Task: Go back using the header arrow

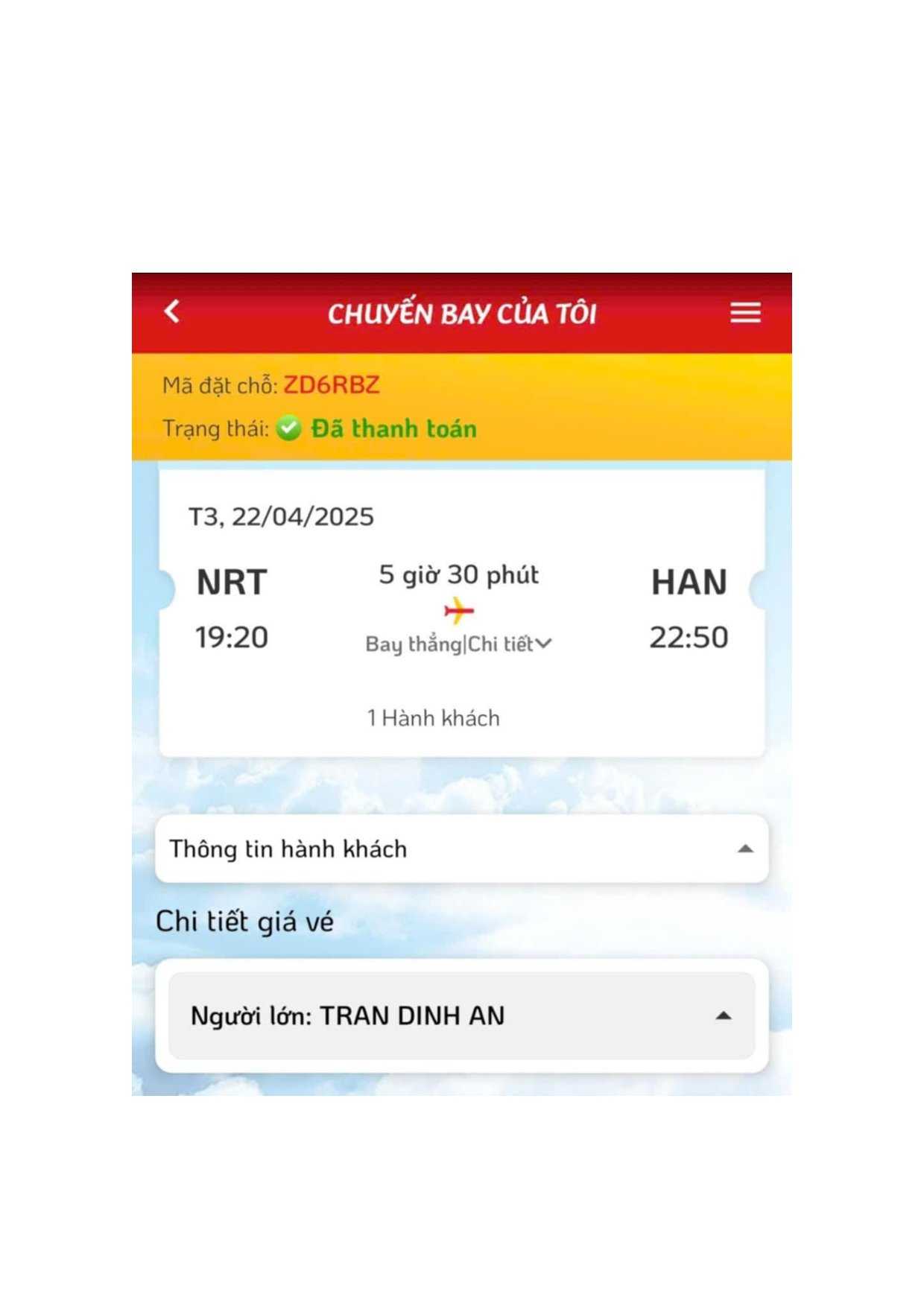Action: 172,311
